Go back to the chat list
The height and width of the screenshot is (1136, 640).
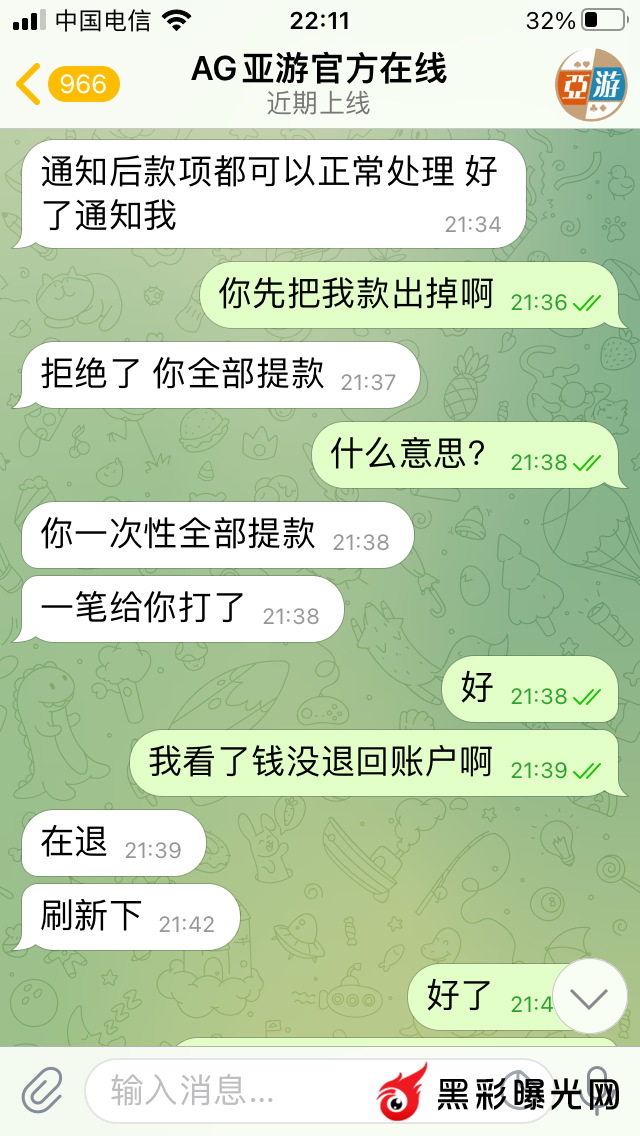click(64, 84)
